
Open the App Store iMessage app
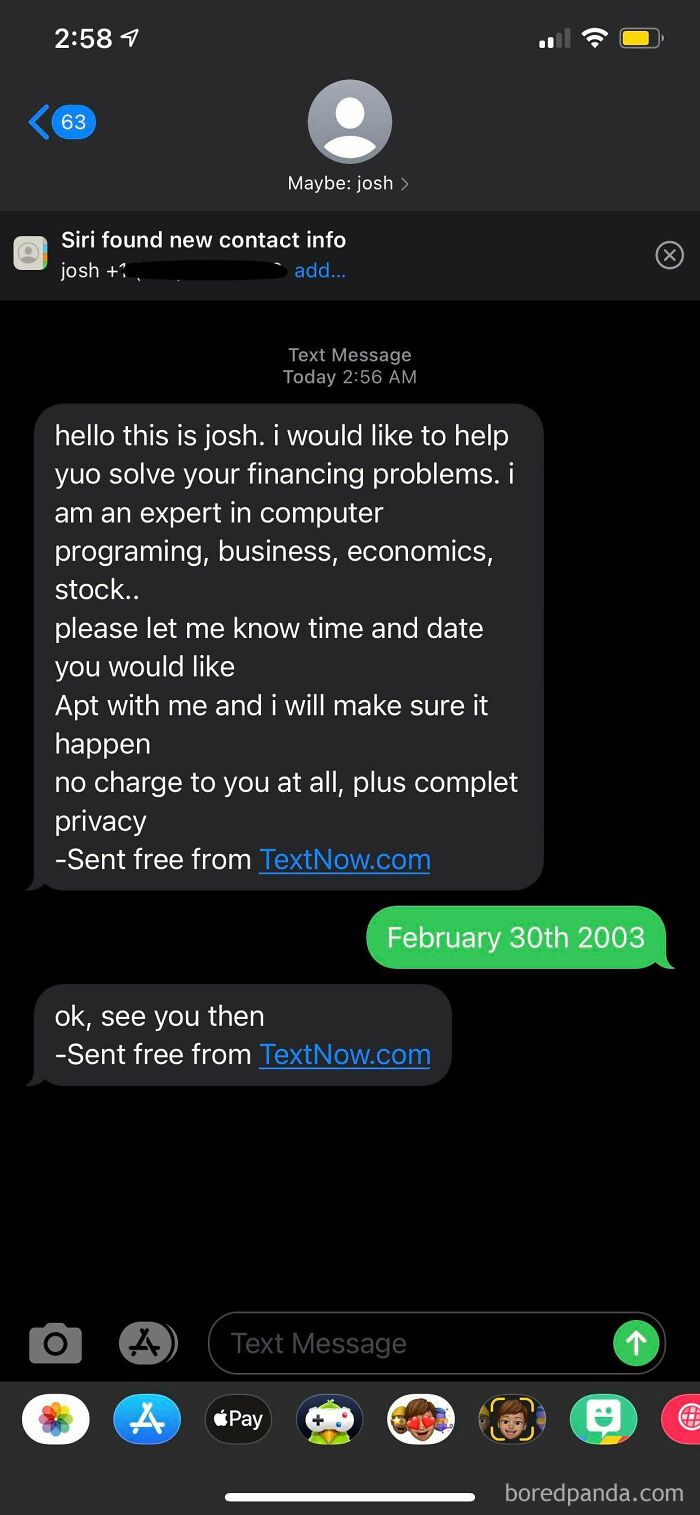click(147, 1419)
